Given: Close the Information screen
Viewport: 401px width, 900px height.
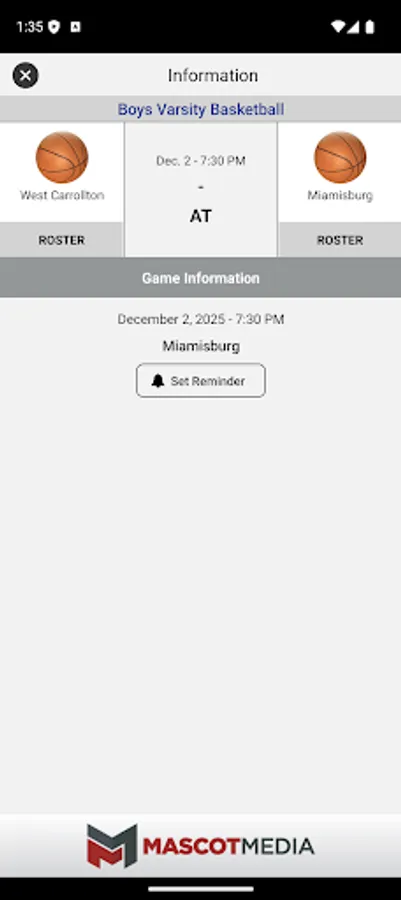Looking at the screenshot, I should click(25, 75).
